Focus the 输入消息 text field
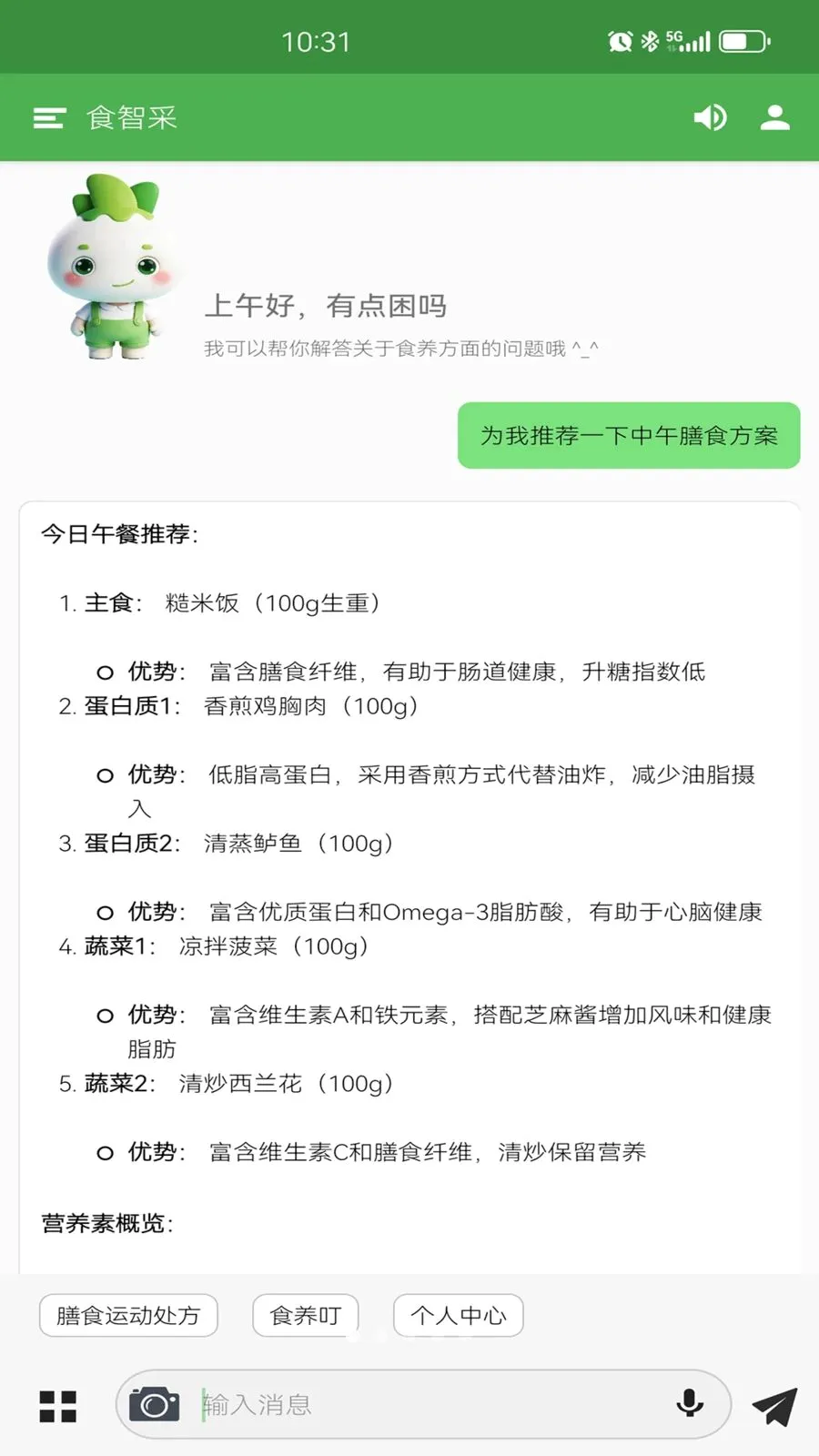The image size is (819, 1456). pos(428,1404)
